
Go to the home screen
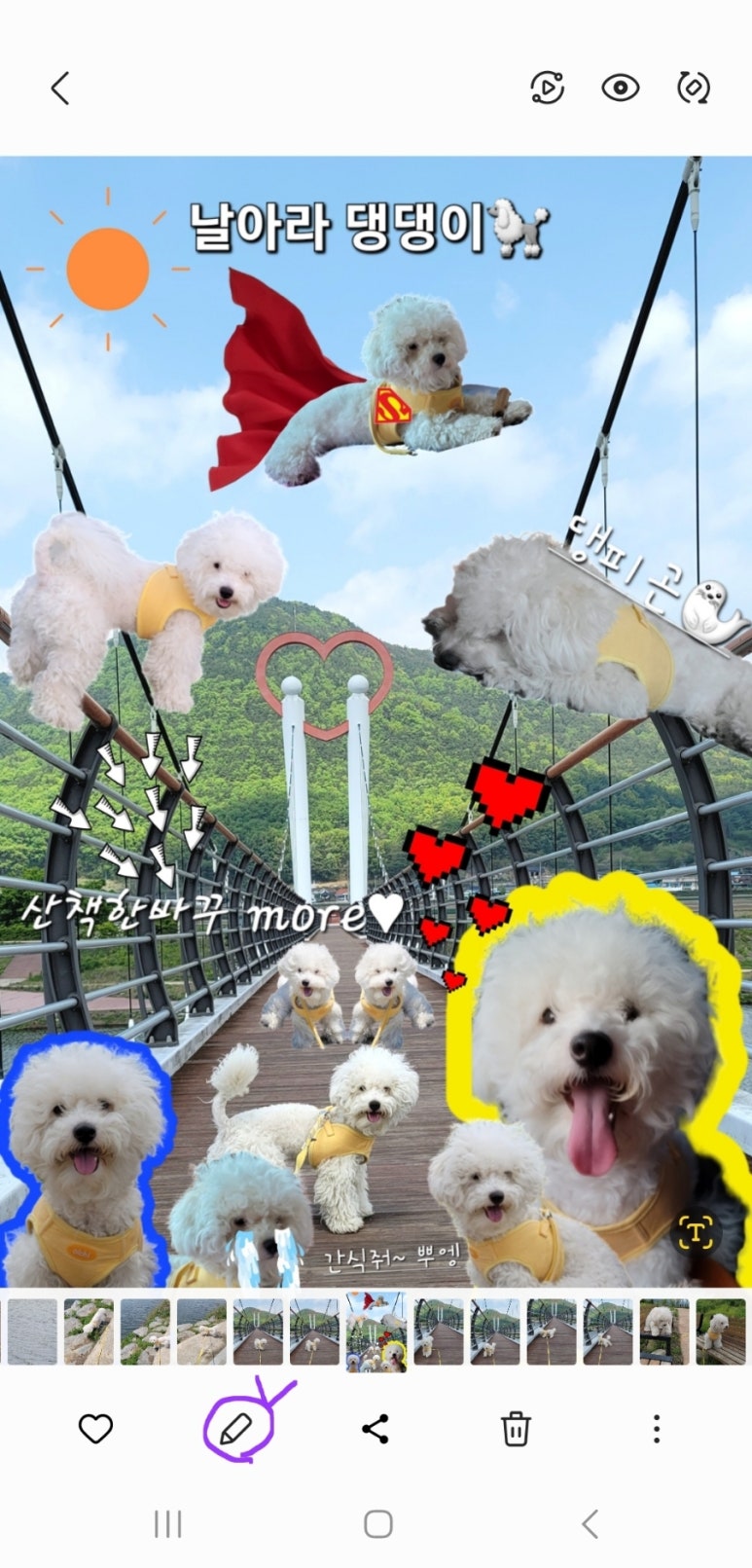pos(377,1524)
